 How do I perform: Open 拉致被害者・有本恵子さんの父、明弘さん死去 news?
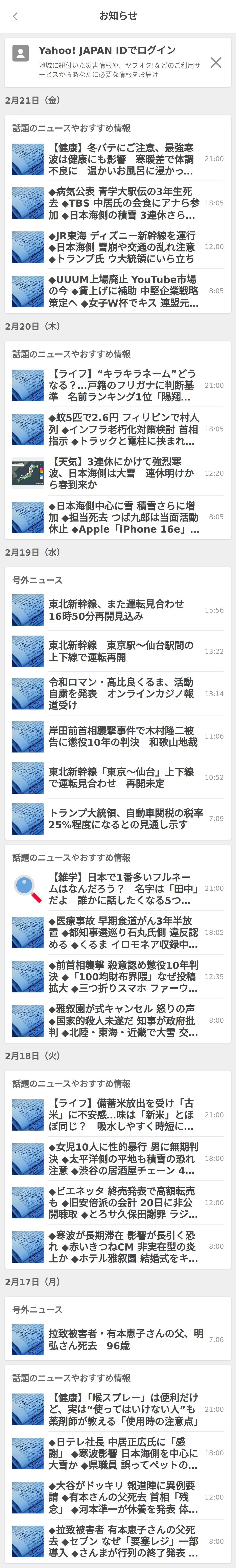(122, 1340)
